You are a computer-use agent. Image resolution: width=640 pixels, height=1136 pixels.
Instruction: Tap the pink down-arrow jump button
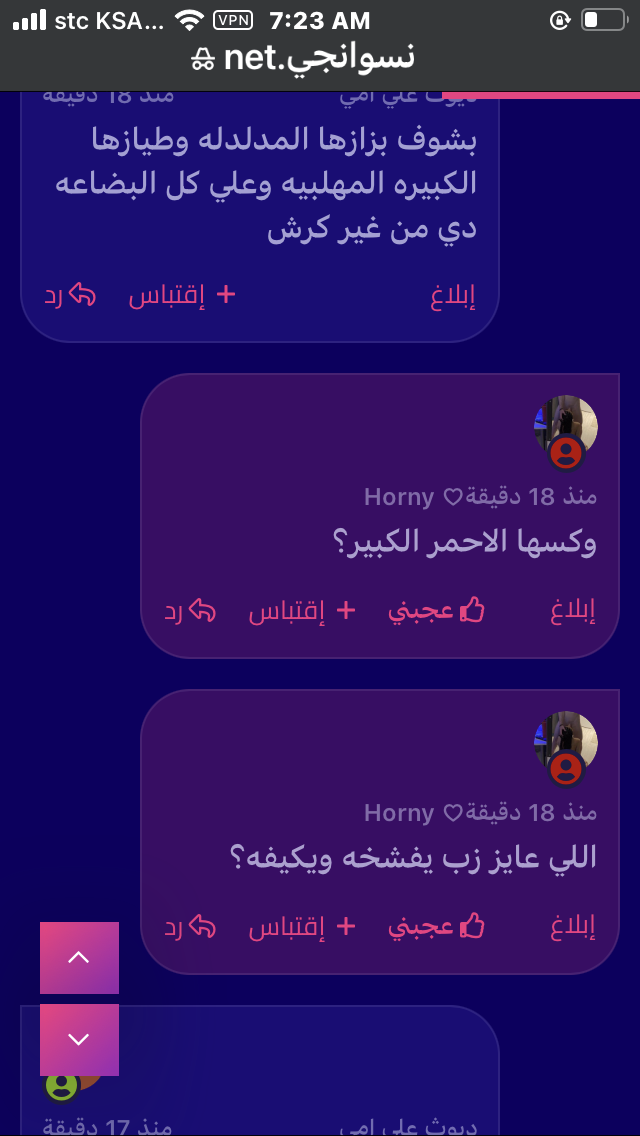(x=79, y=1040)
